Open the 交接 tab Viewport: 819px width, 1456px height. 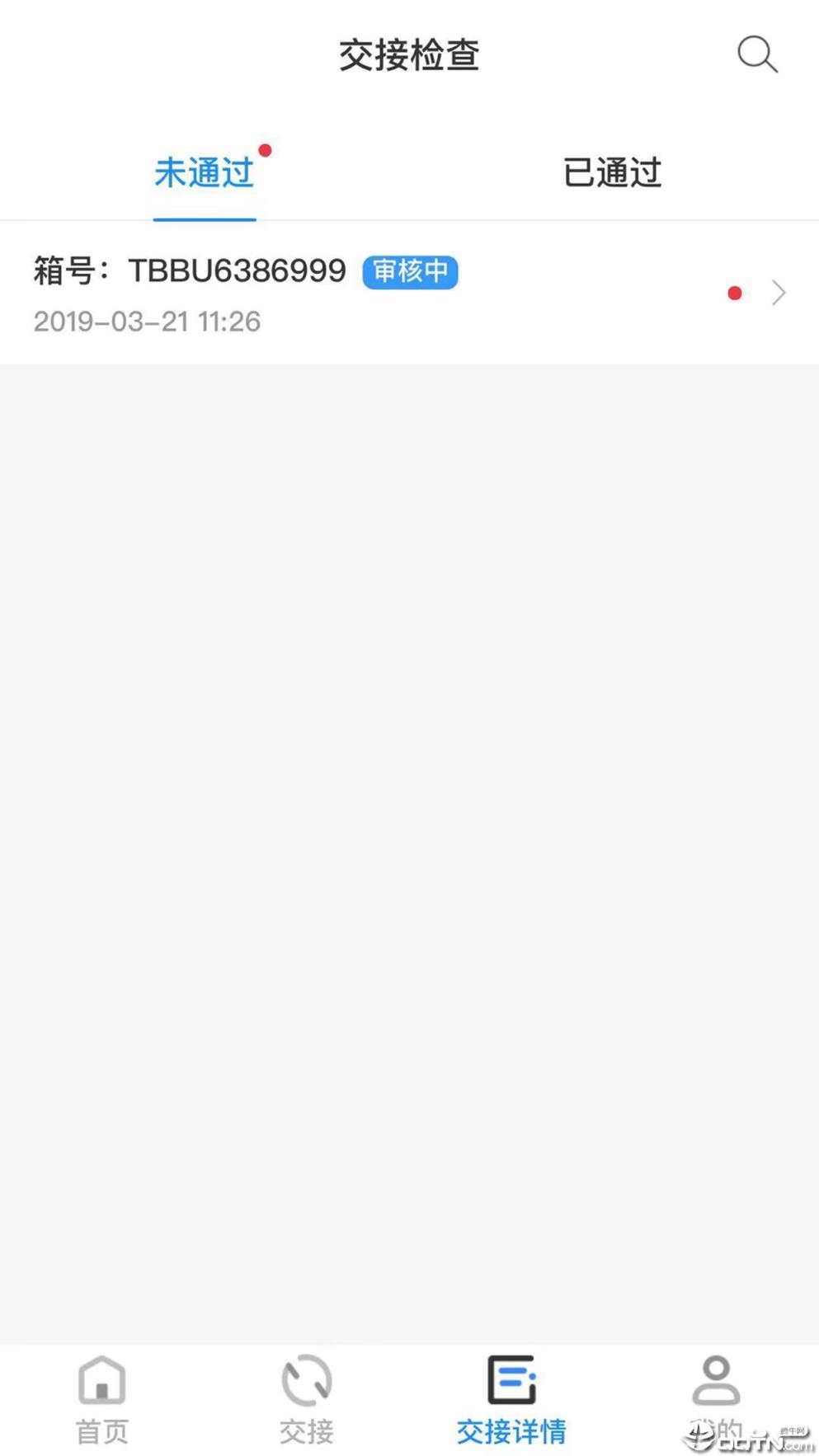[x=307, y=1400]
